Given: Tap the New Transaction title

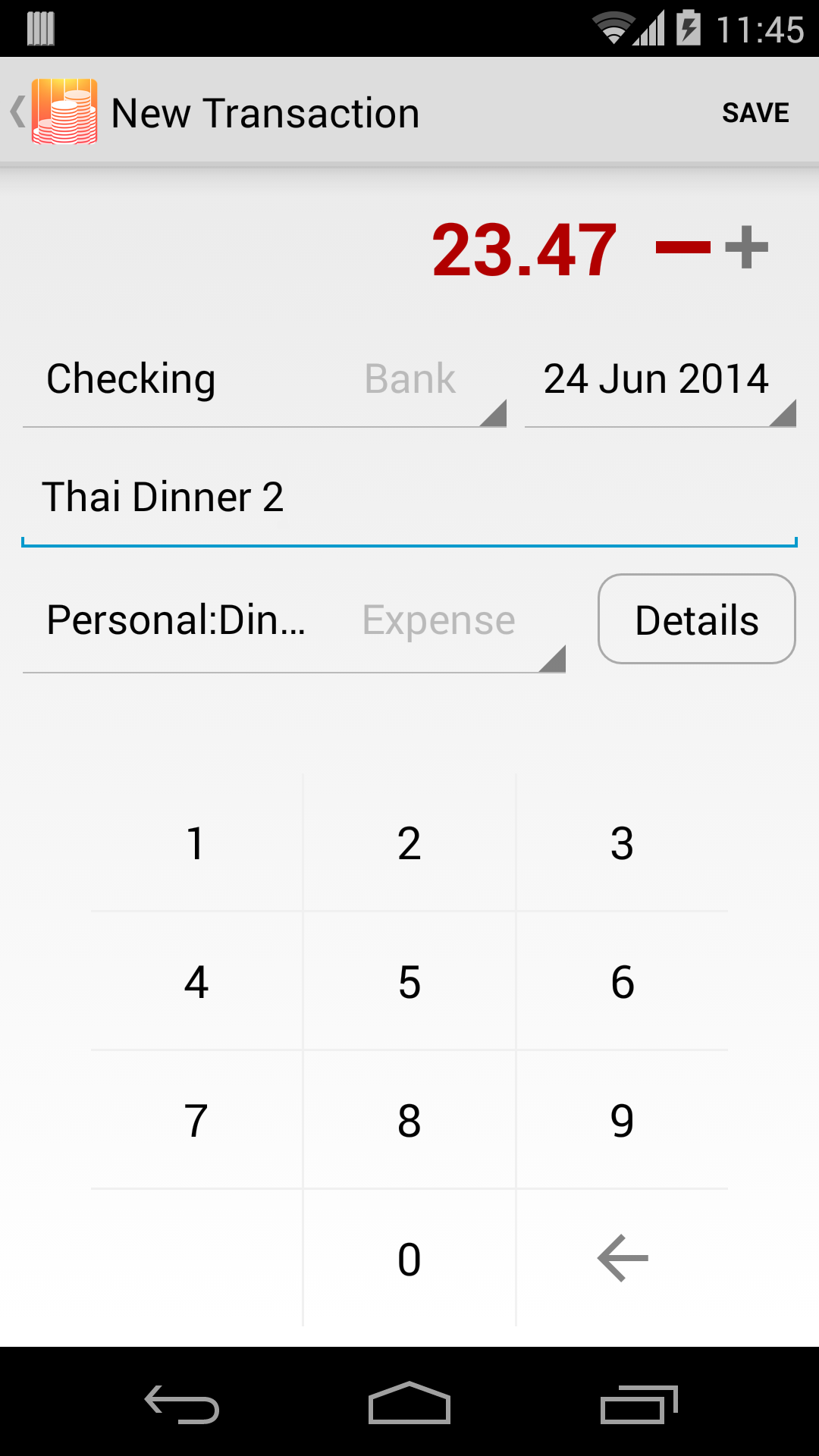Looking at the screenshot, I should click(x=265, y=111).
